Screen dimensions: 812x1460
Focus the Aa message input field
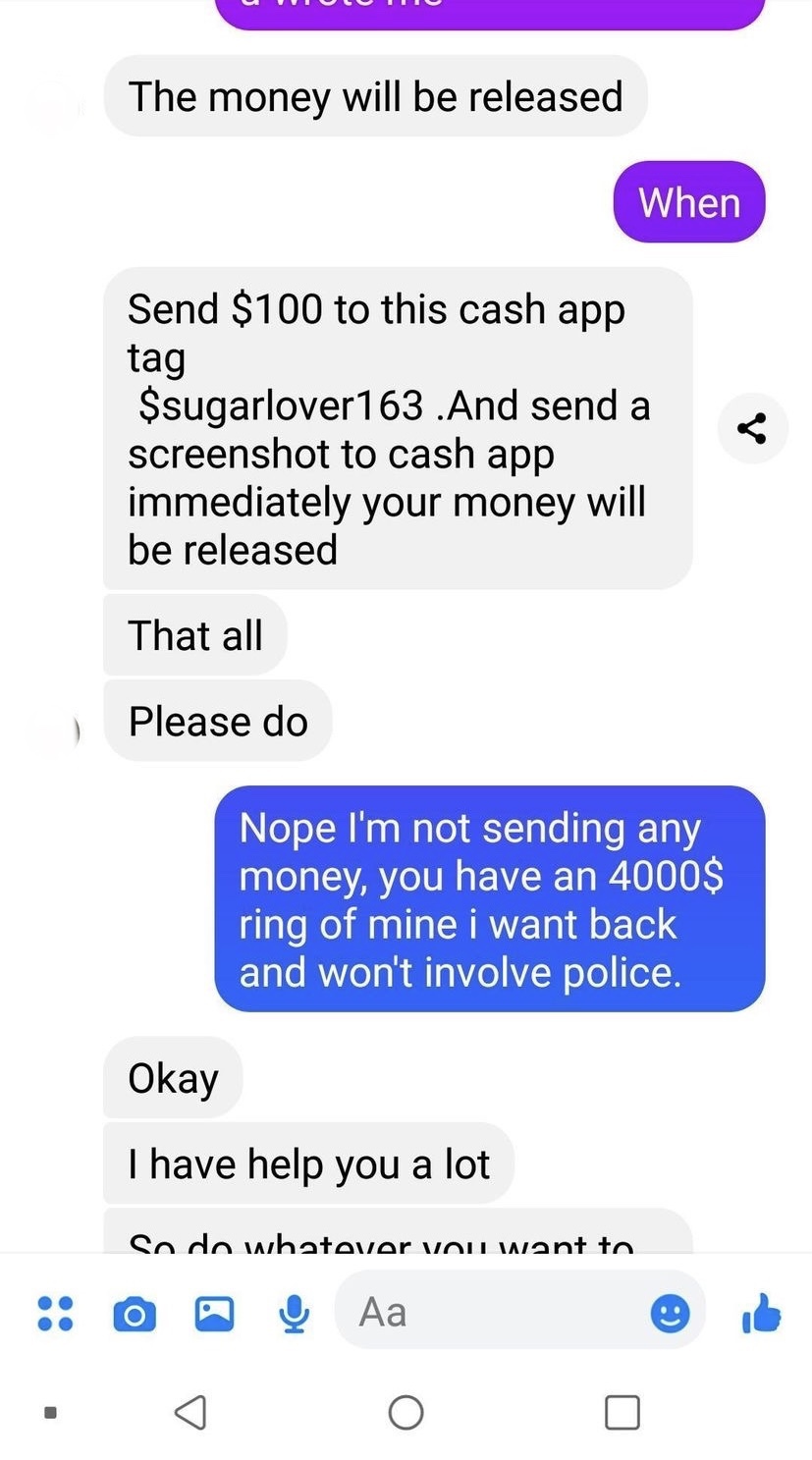(491, 1312)
